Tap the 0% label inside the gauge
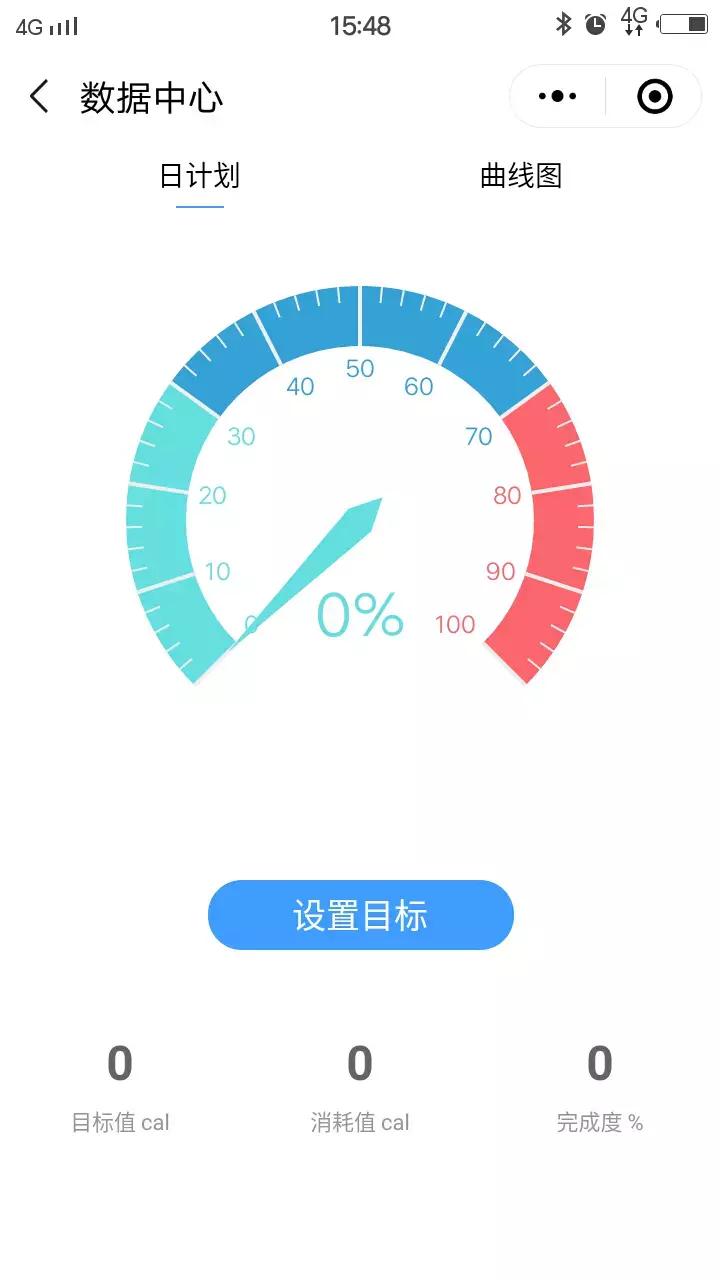This screenshot has height=1280, width=720. [360, 615]
